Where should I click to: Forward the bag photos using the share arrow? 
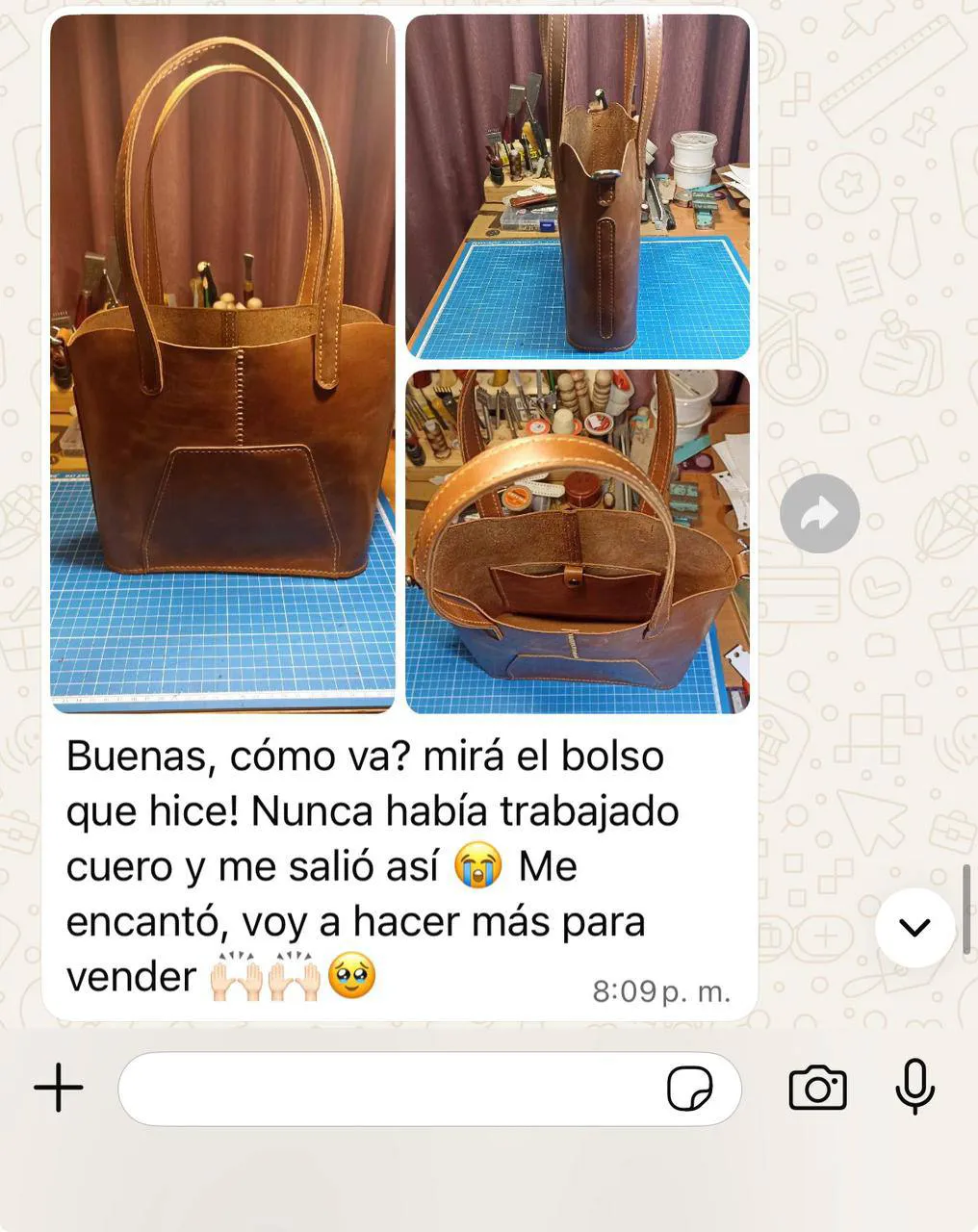(819, 513)
